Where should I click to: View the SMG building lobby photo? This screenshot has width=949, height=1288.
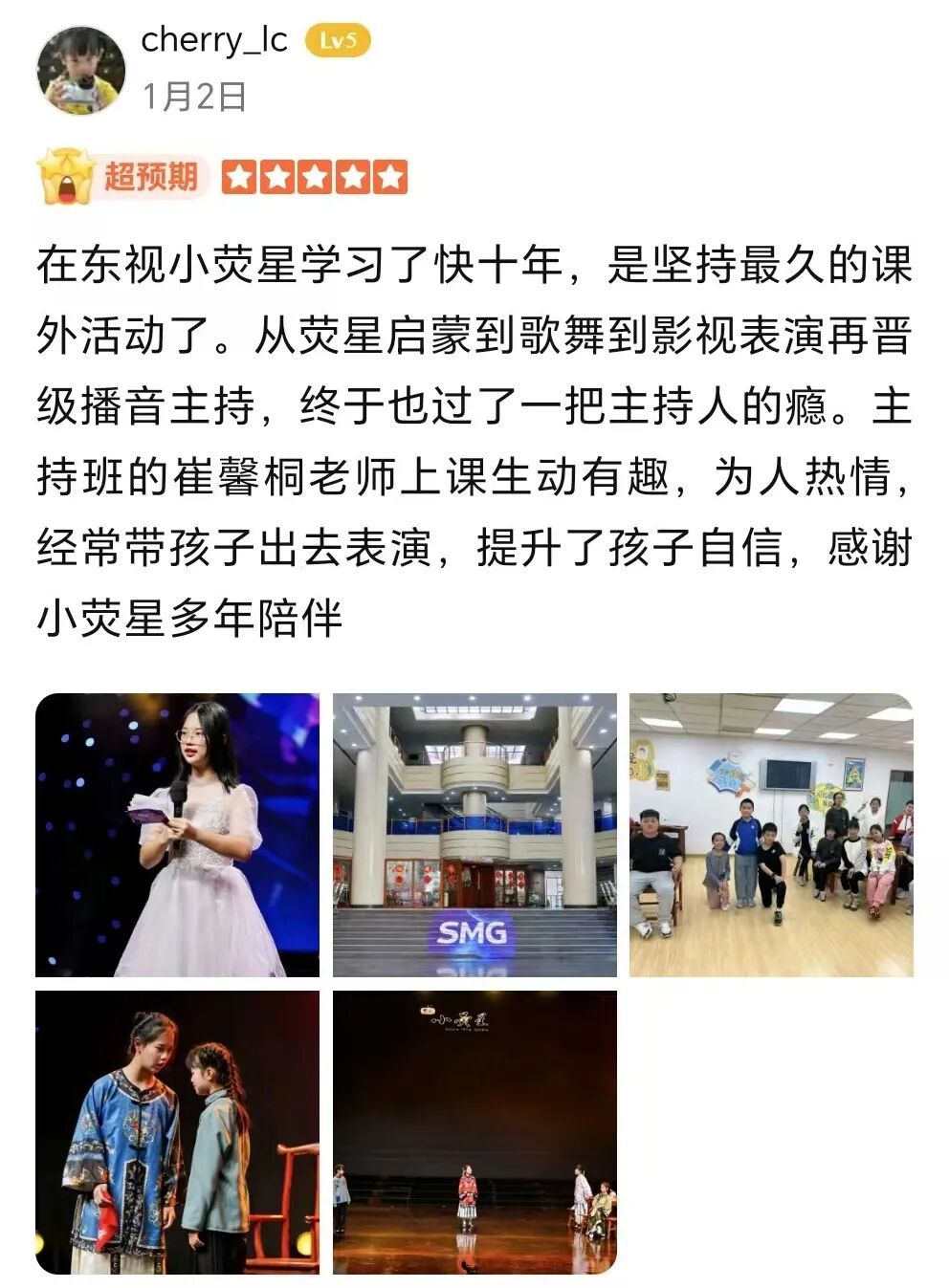pos(474,834)
